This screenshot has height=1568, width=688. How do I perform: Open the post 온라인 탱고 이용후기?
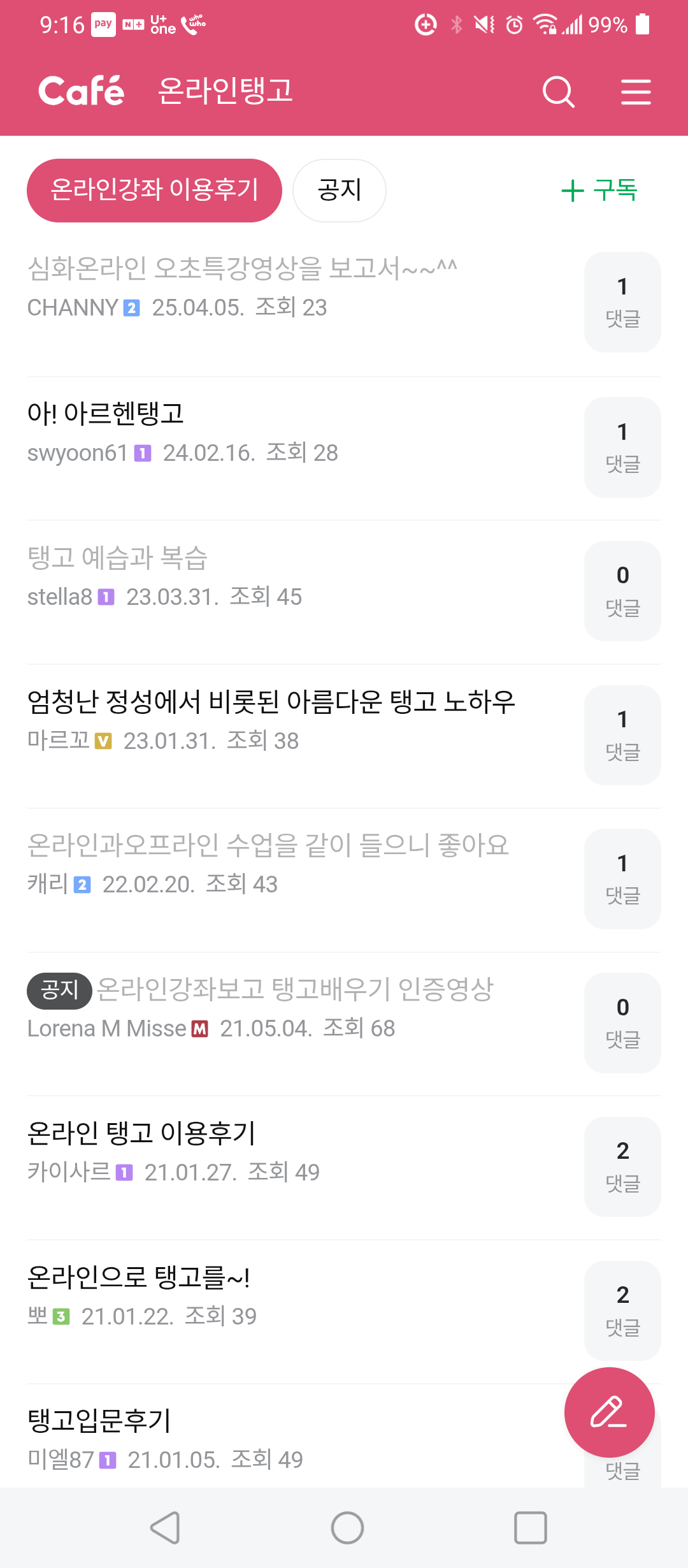tap(141, 1133)
